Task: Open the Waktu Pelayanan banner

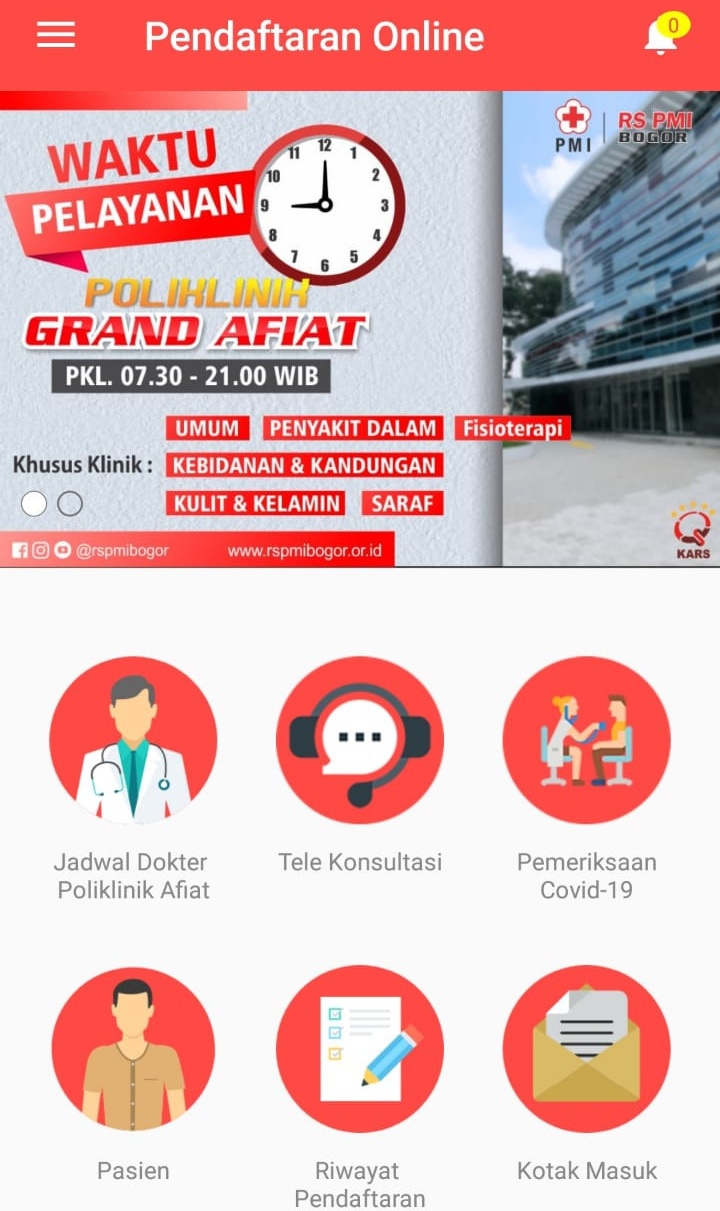Action: click(360, 330)
